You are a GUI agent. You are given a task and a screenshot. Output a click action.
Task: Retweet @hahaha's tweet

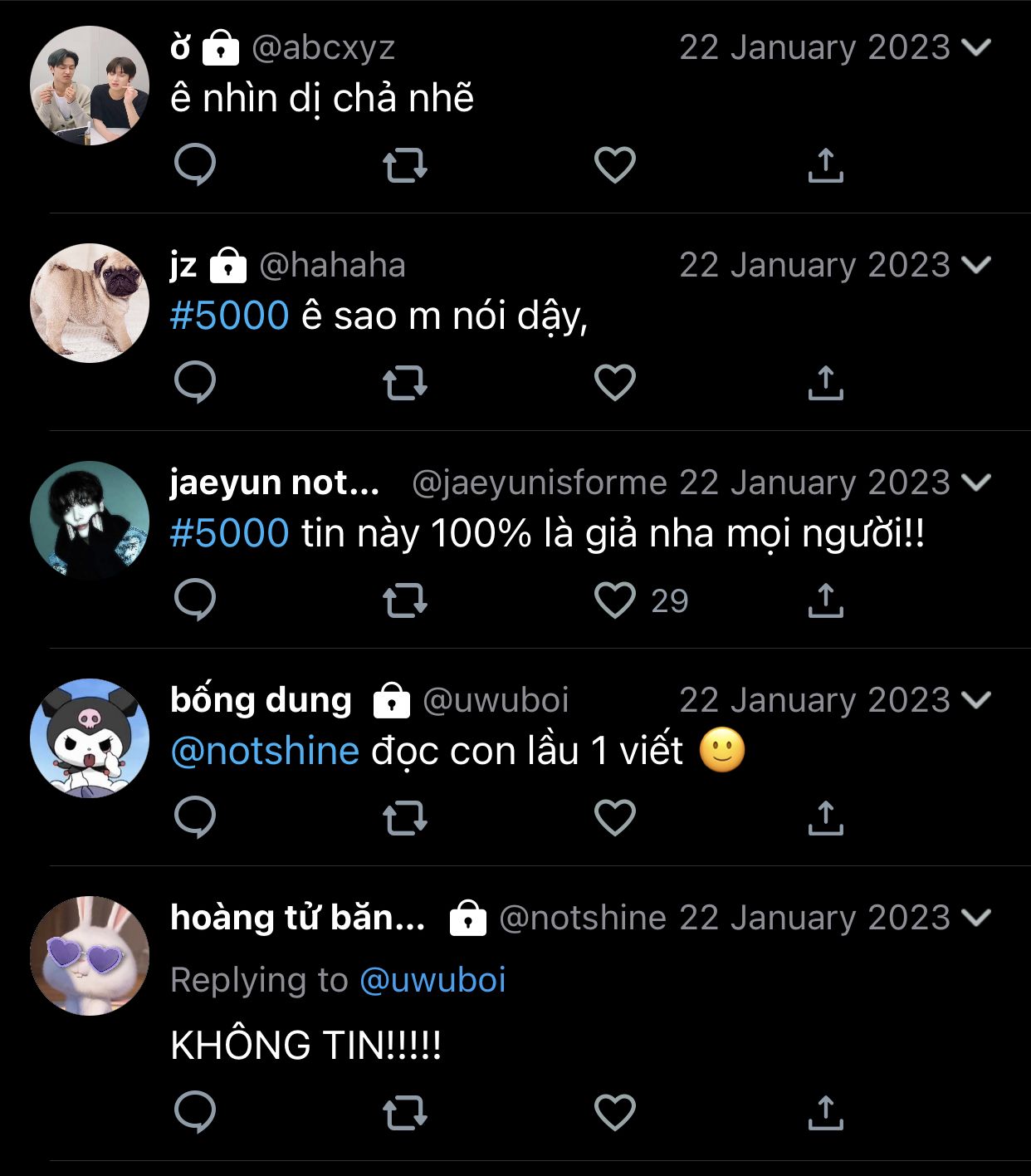point(404,383)
